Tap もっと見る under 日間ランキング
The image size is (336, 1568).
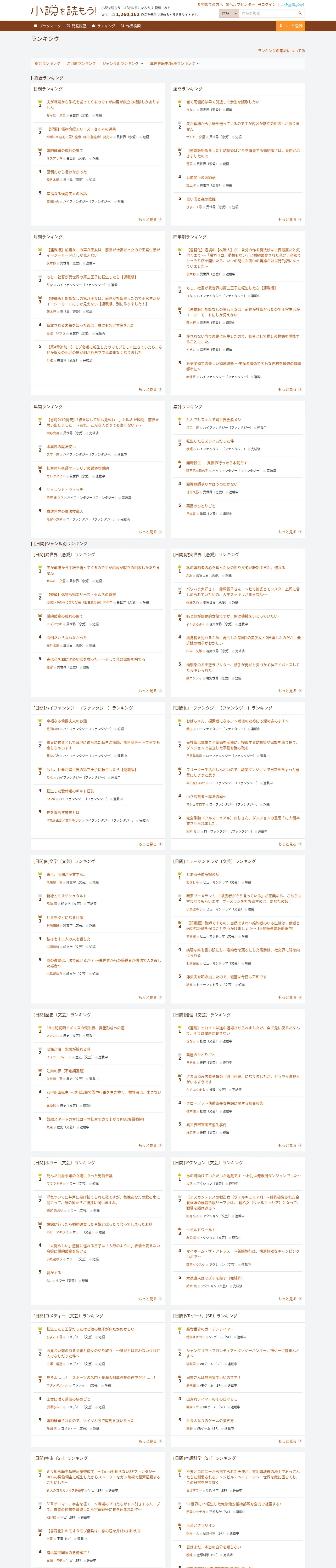point(149,220)
